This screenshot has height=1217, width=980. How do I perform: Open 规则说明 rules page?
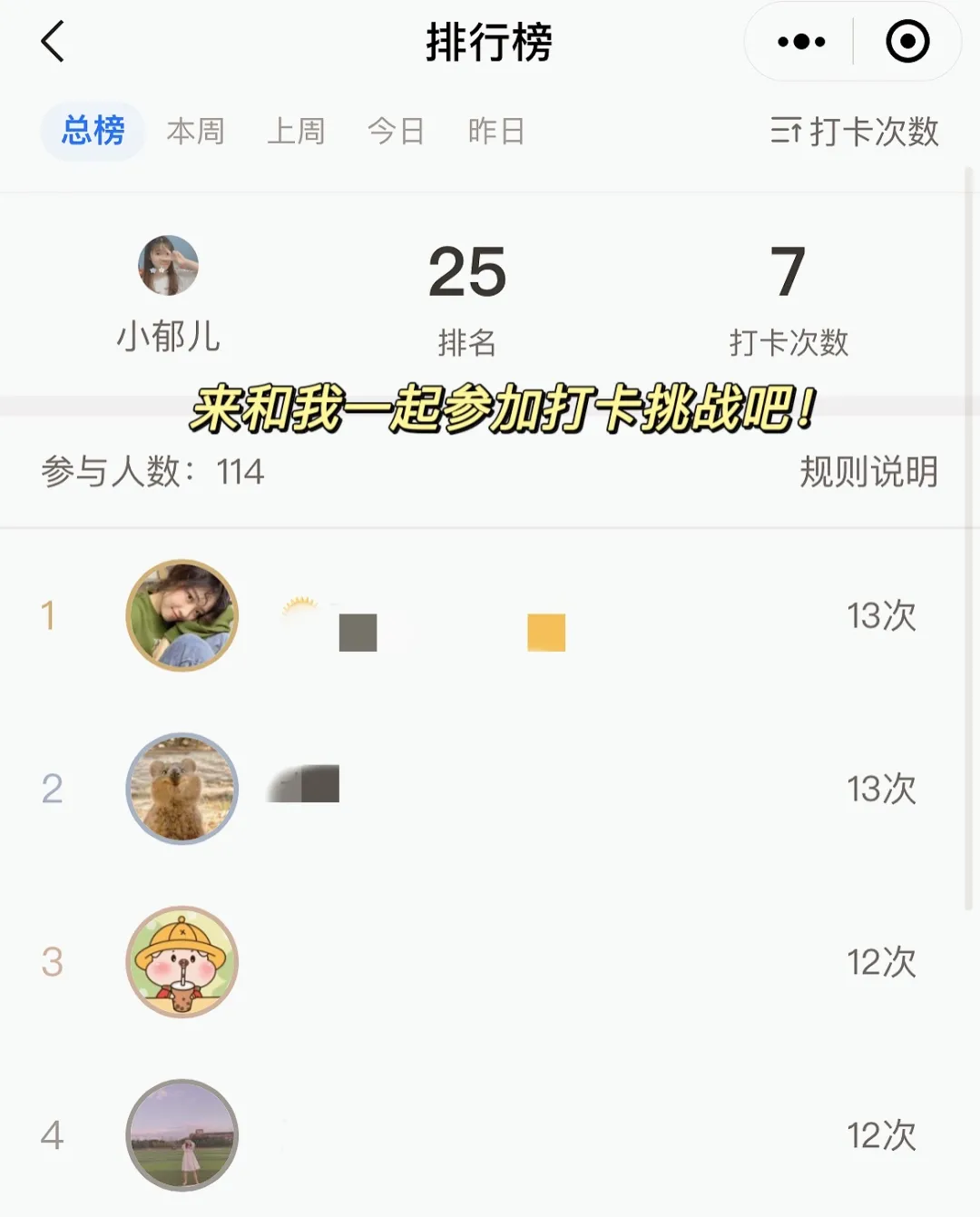(x=869, y=471)
